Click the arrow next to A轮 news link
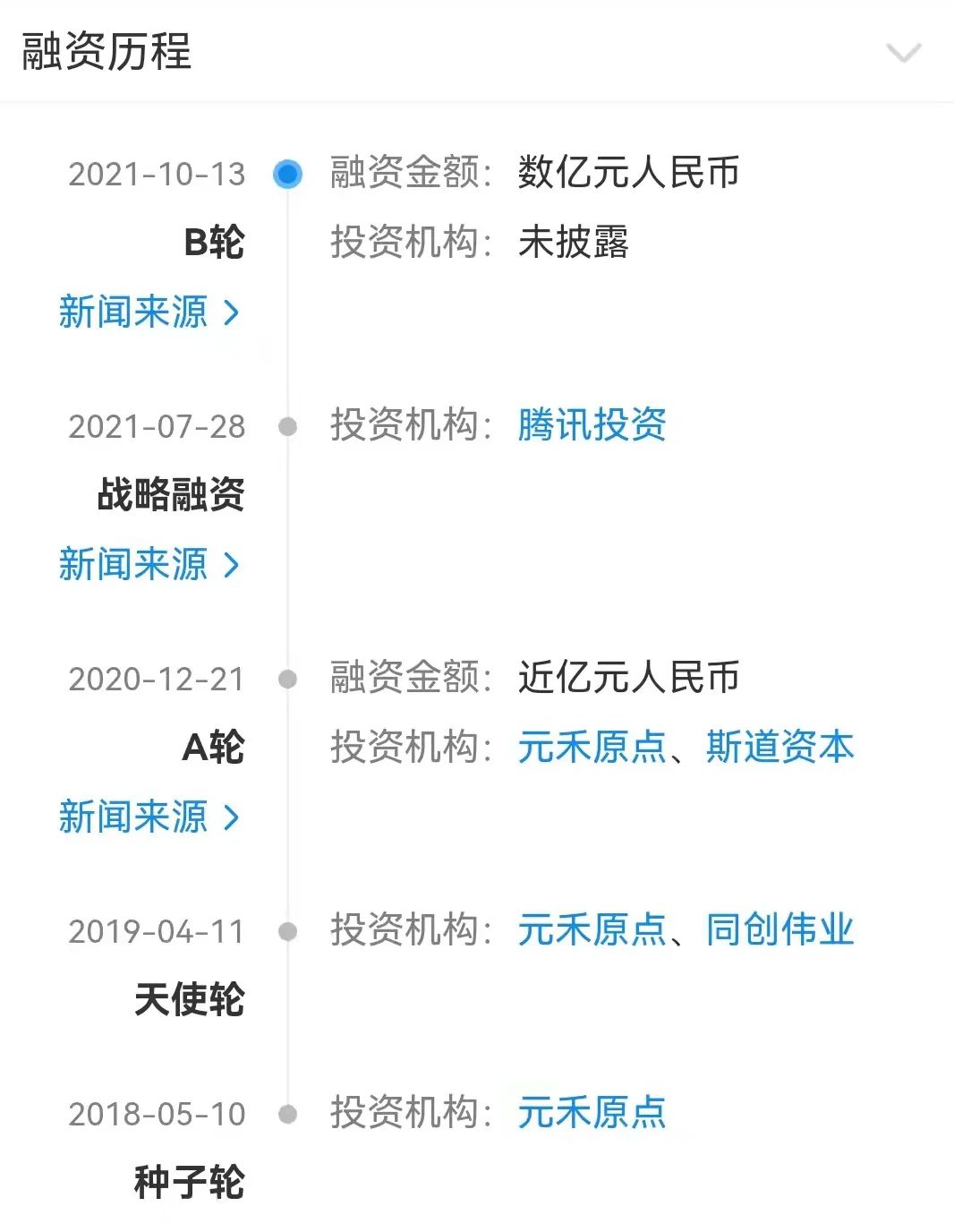 [x=232, y=816]
